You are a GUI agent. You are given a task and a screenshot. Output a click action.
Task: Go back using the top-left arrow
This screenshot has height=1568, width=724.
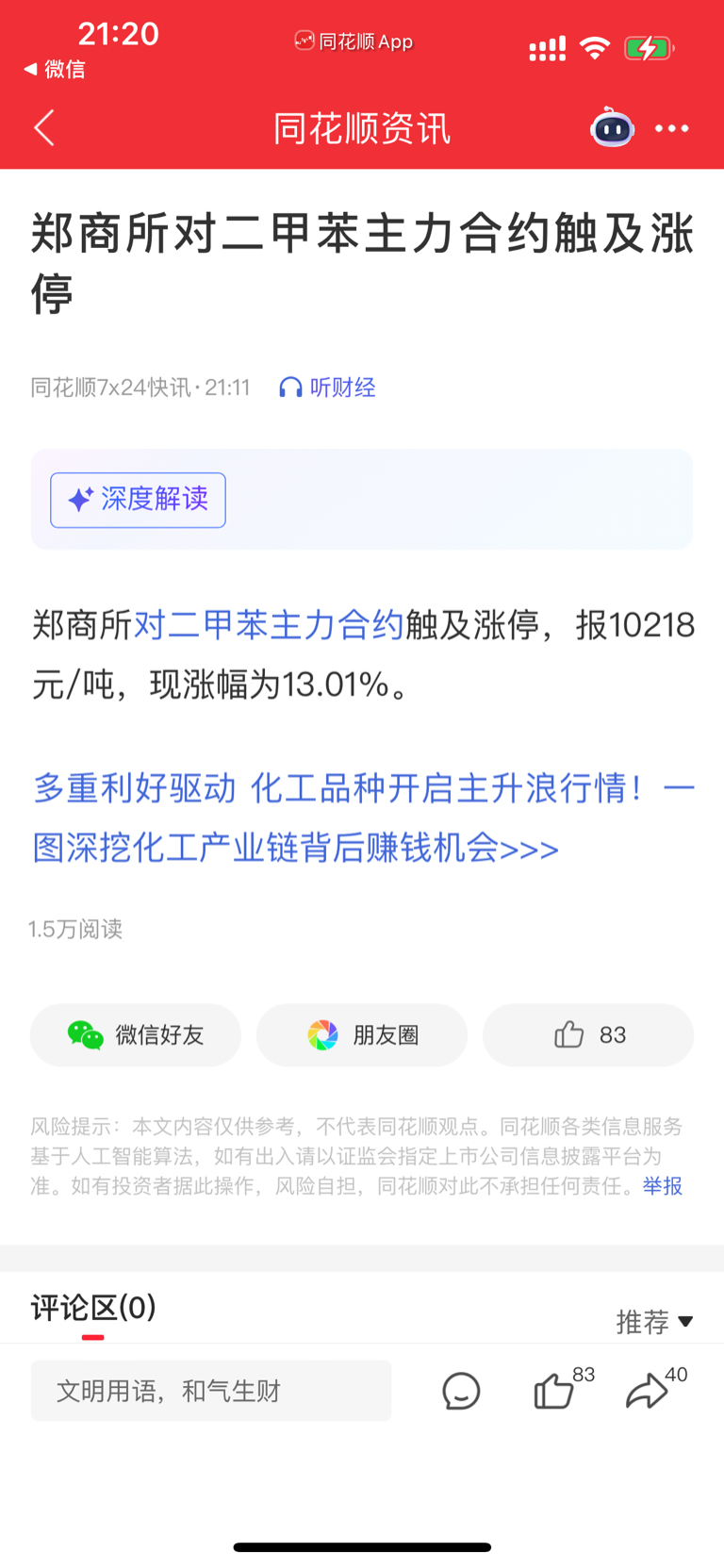[44, 128]
